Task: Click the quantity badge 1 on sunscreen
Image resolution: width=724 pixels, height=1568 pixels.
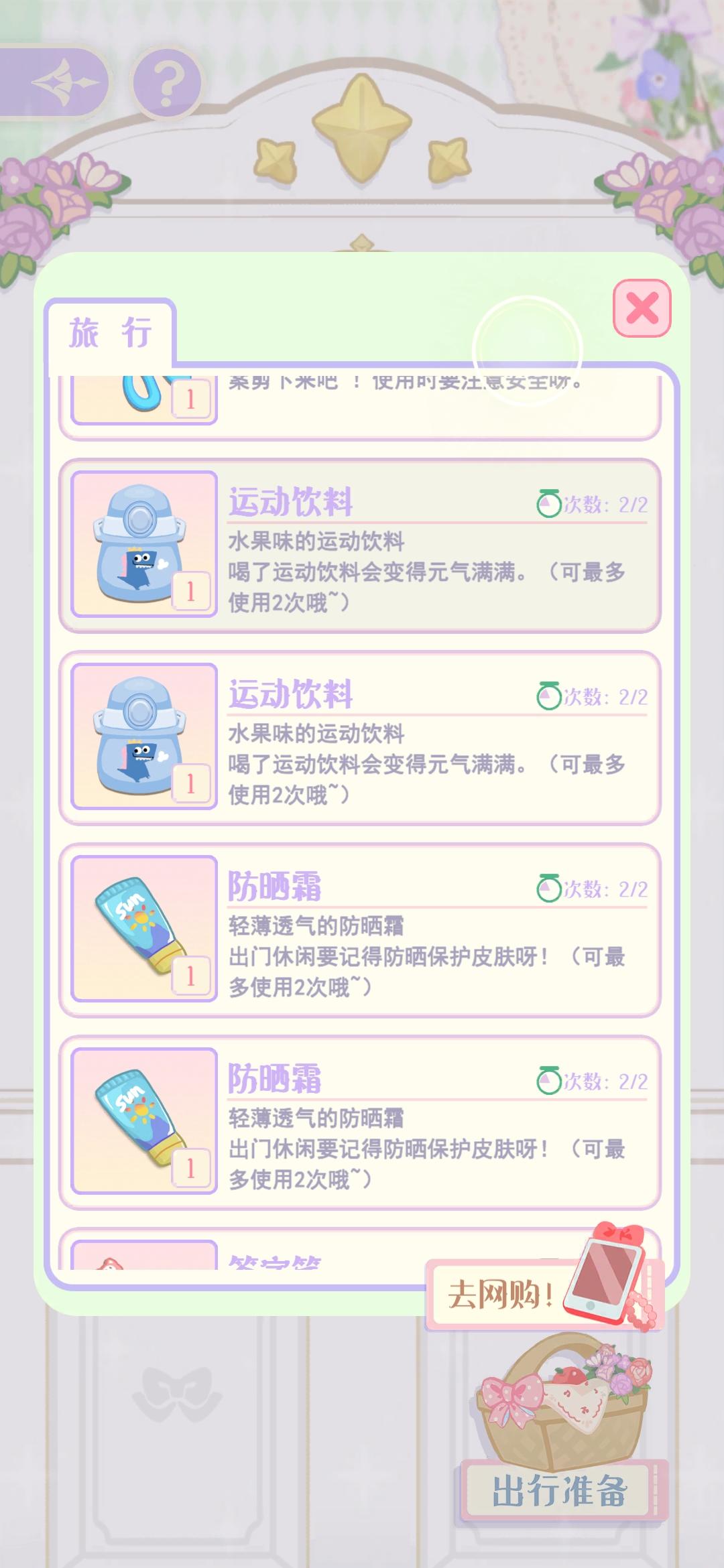Action: [x=190, y=975]
